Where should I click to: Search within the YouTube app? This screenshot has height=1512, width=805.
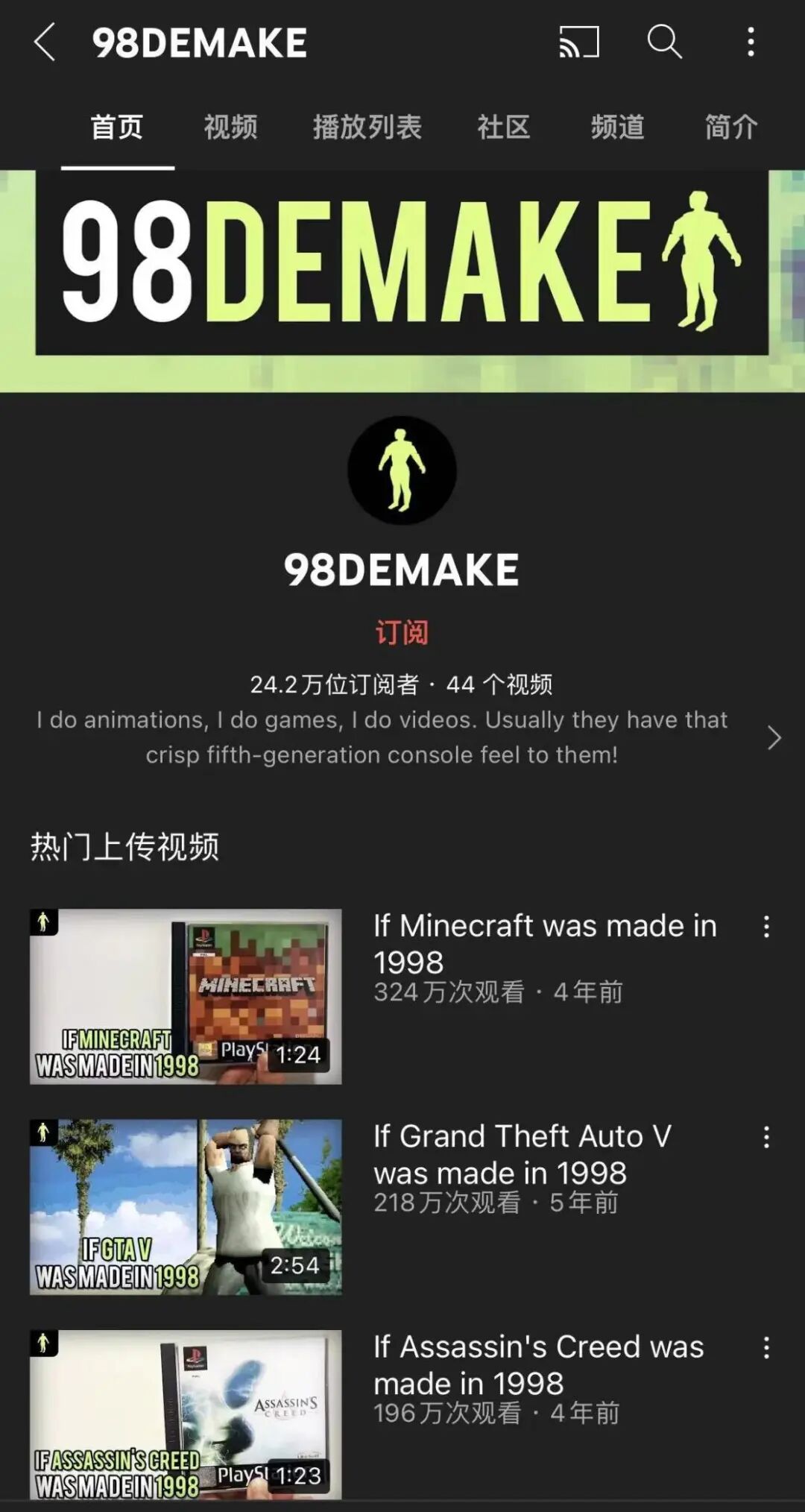(664, 42)
